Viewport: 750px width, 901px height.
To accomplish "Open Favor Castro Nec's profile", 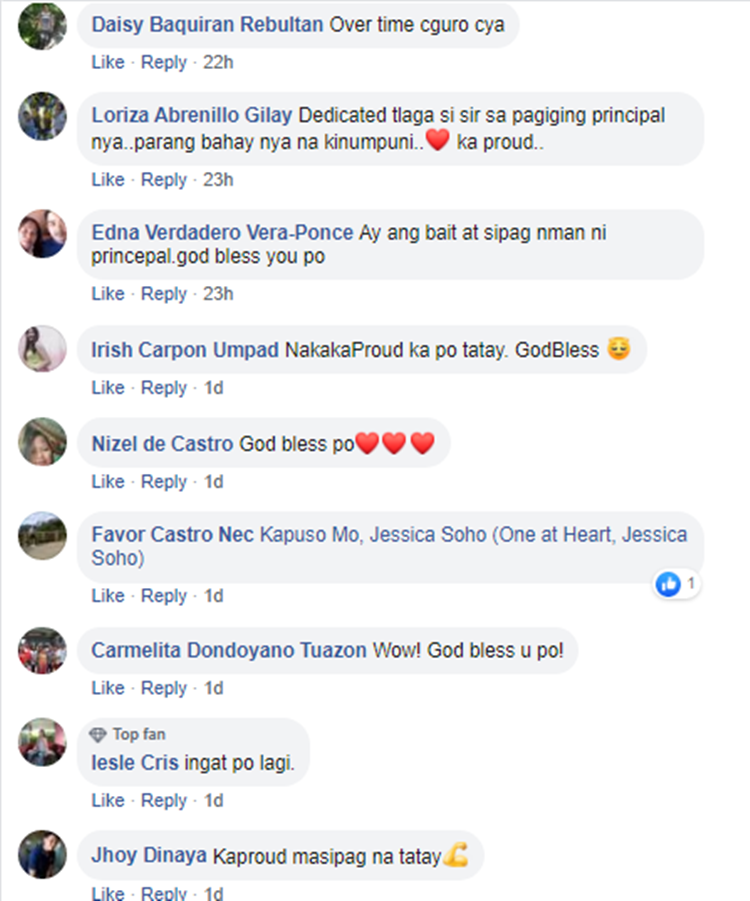I will click(x=173, y=535).
